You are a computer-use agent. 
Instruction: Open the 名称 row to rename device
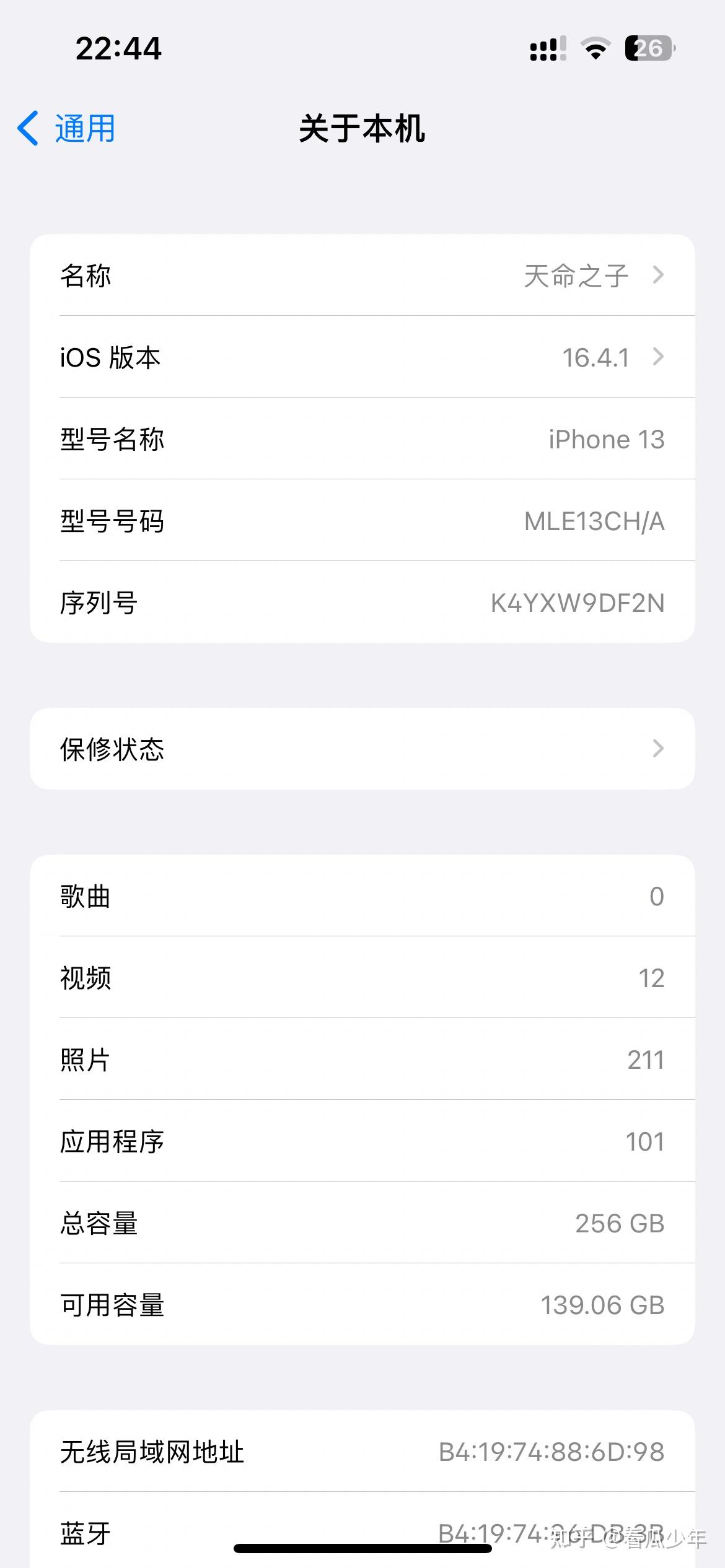(x=362, y=276)
